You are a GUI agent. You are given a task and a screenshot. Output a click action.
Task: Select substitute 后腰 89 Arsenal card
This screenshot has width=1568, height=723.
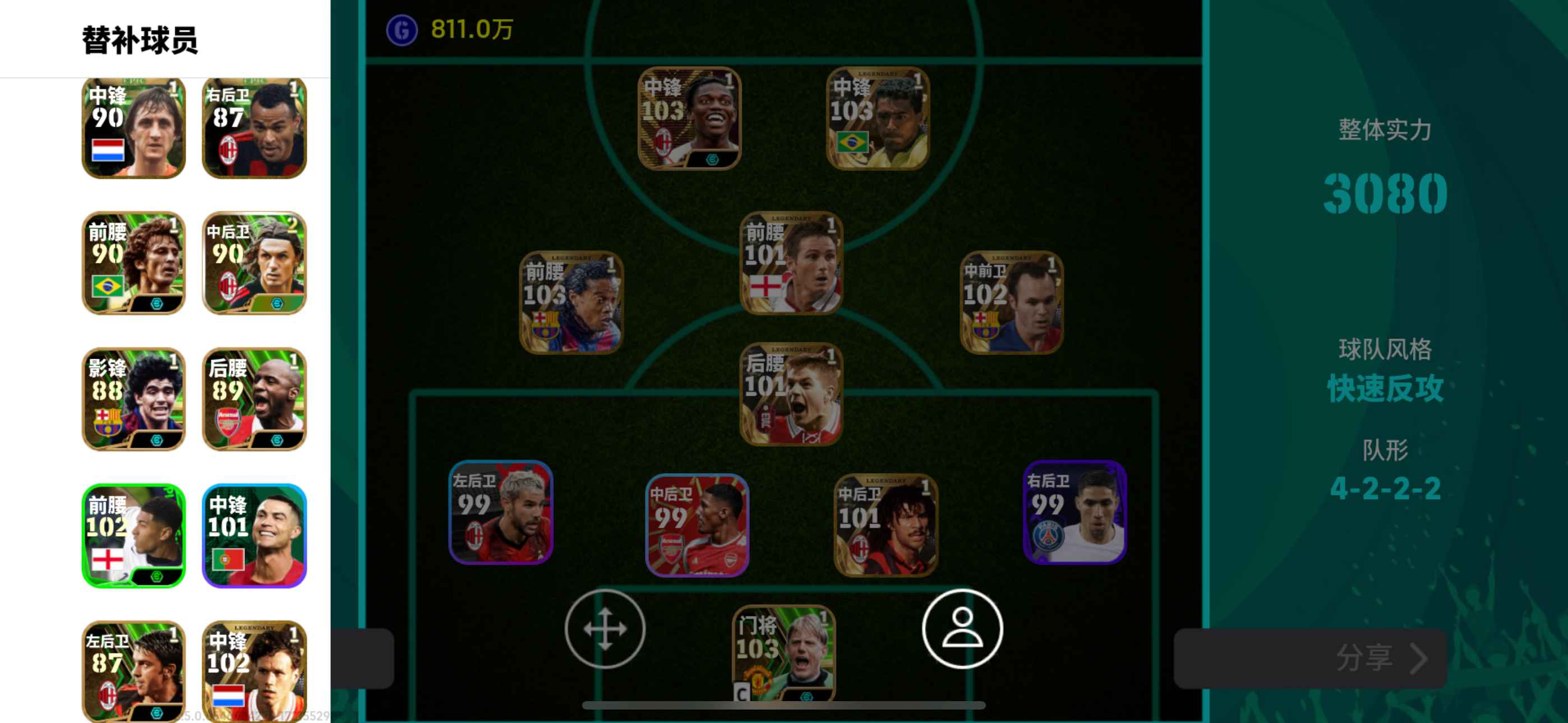tap(254, 399)
